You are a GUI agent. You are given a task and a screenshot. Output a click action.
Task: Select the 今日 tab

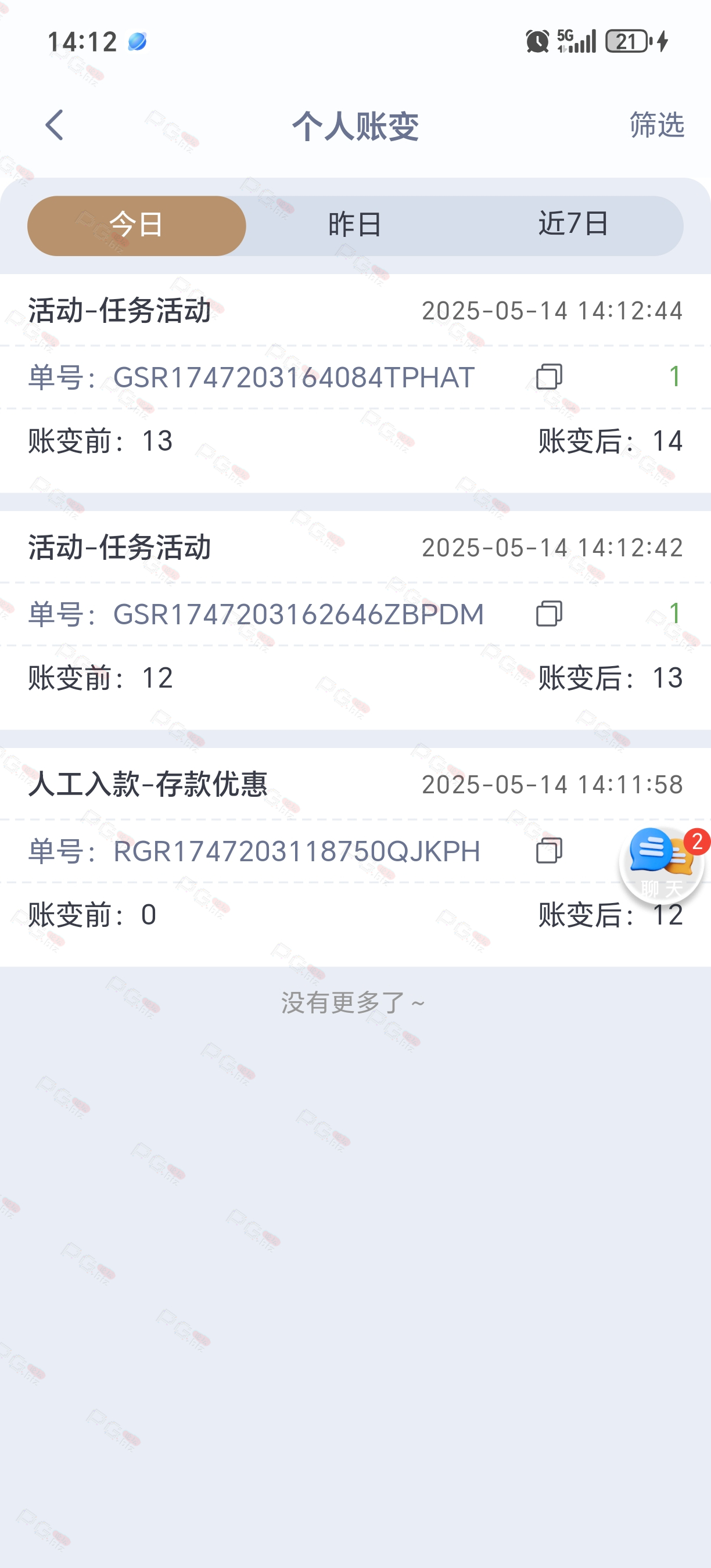137,225
